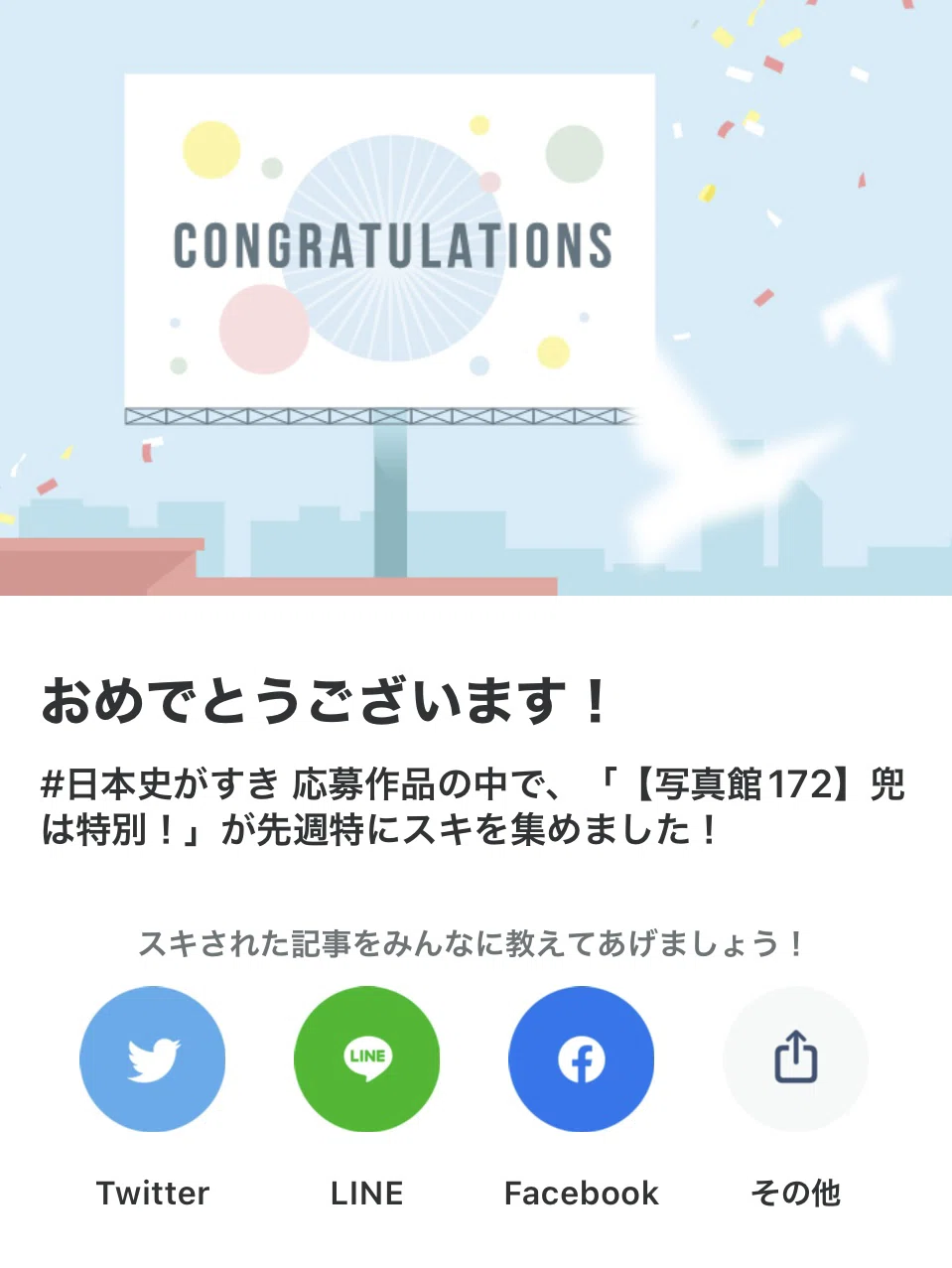Share the article via LINE
The width and height of the screenshot is (952, 1268).
366,1058
